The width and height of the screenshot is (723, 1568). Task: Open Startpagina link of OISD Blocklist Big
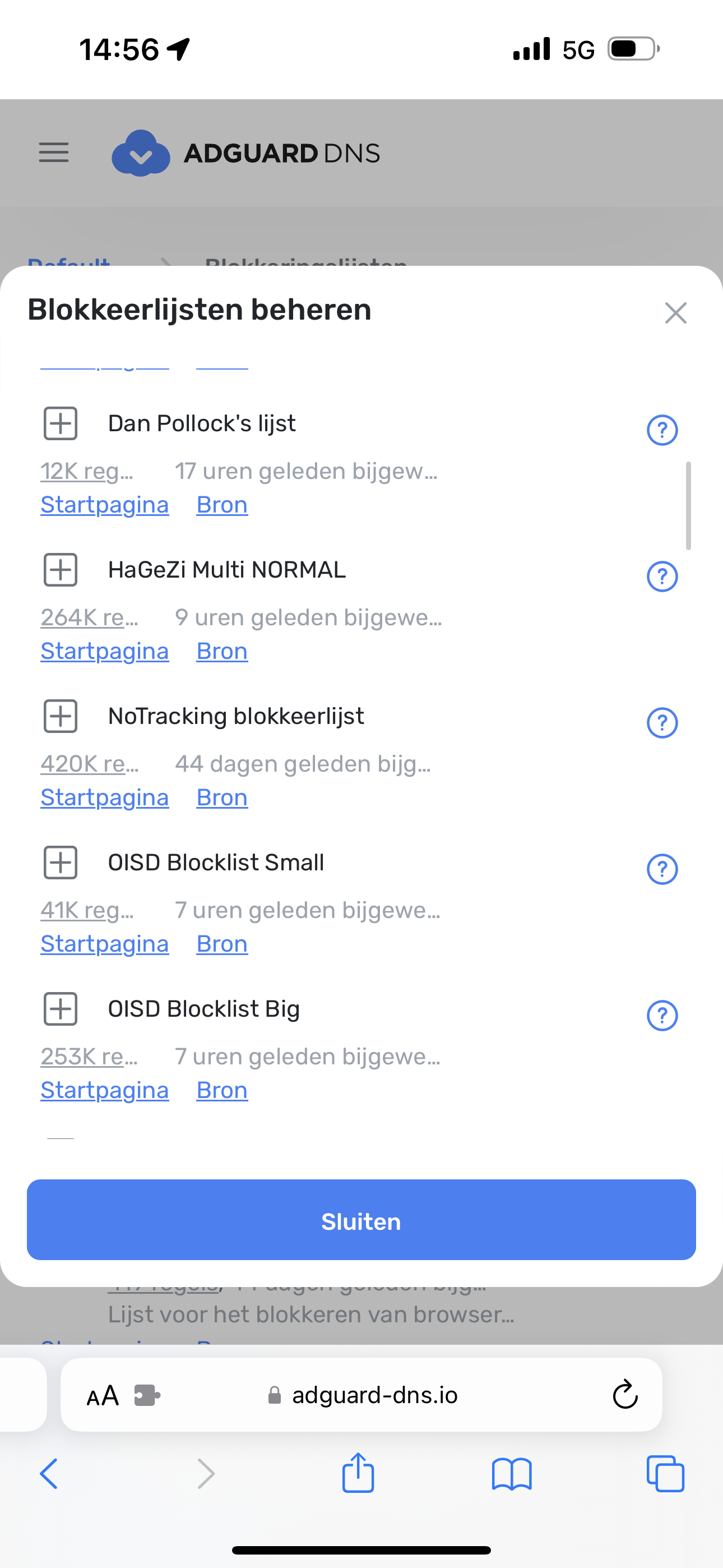coord(105,1091)
